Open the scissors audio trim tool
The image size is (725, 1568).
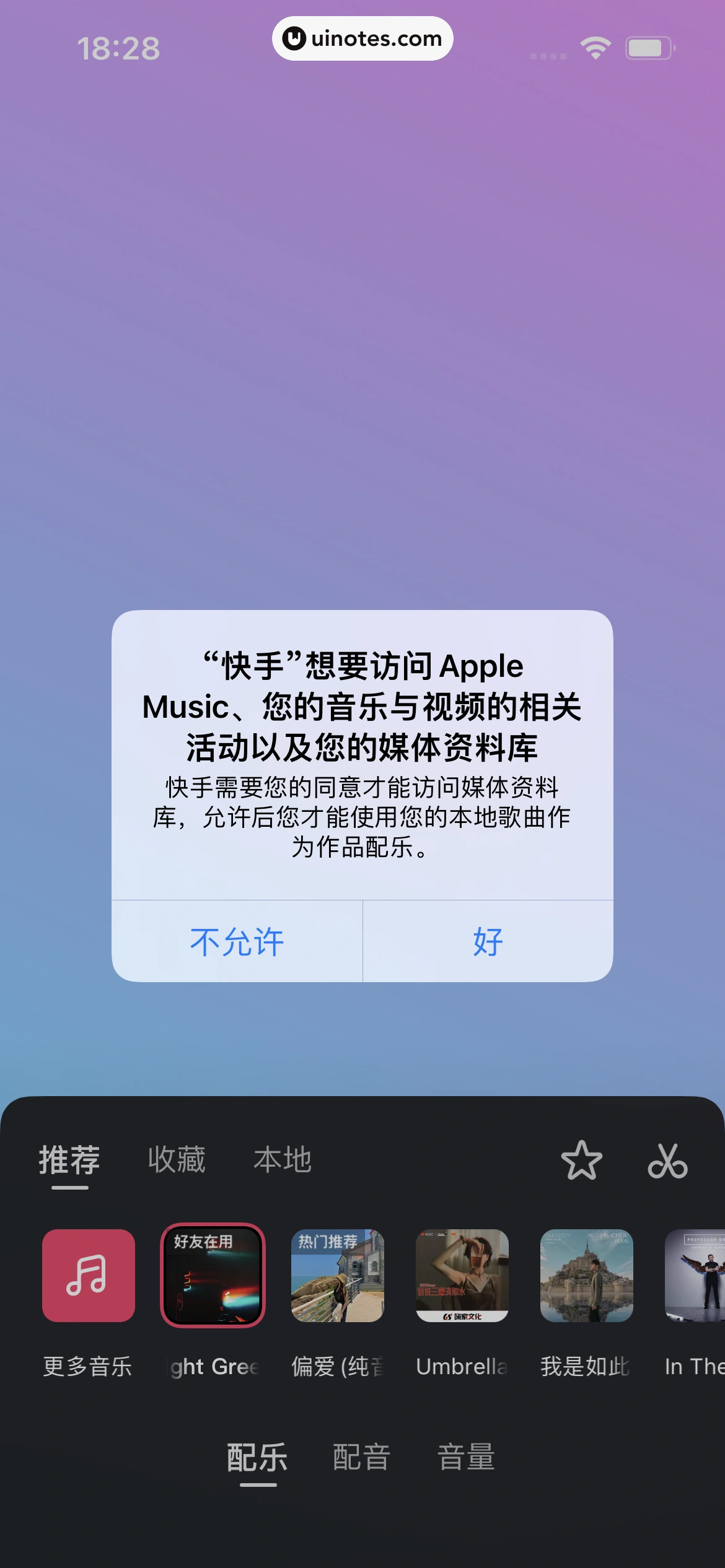click(669, 1162)
